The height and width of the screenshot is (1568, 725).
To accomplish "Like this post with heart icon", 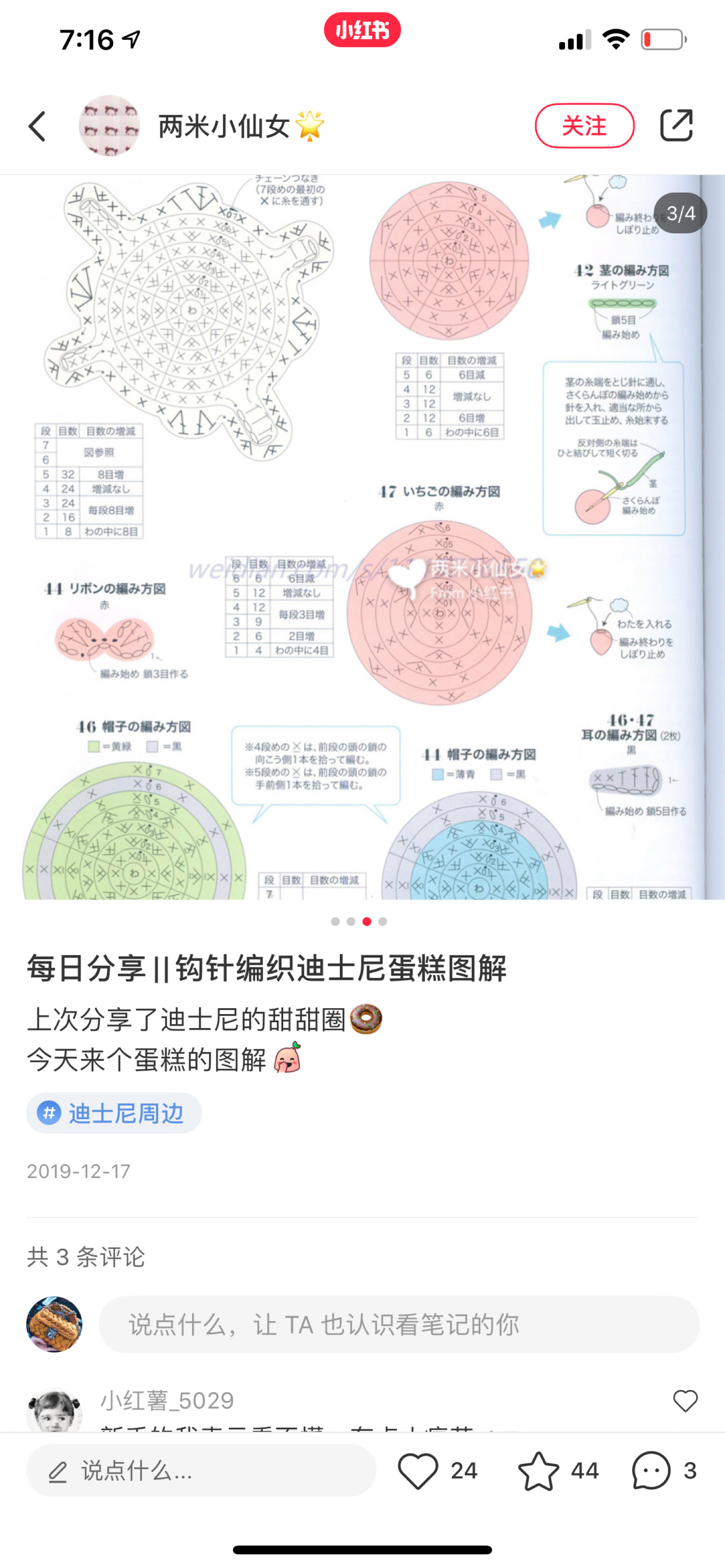I will point(418,1471).
